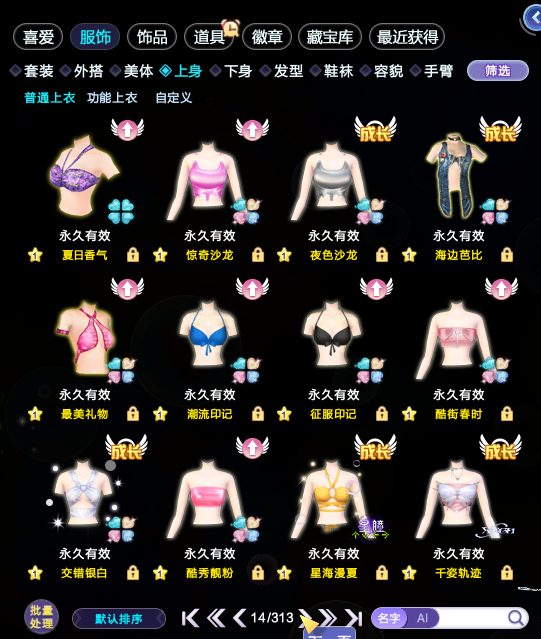Viewport: 541px width, 639px height.
Task: Switch to 功能上衣 sub-tab
Action: pyautogui.click(x=112, y=98)
